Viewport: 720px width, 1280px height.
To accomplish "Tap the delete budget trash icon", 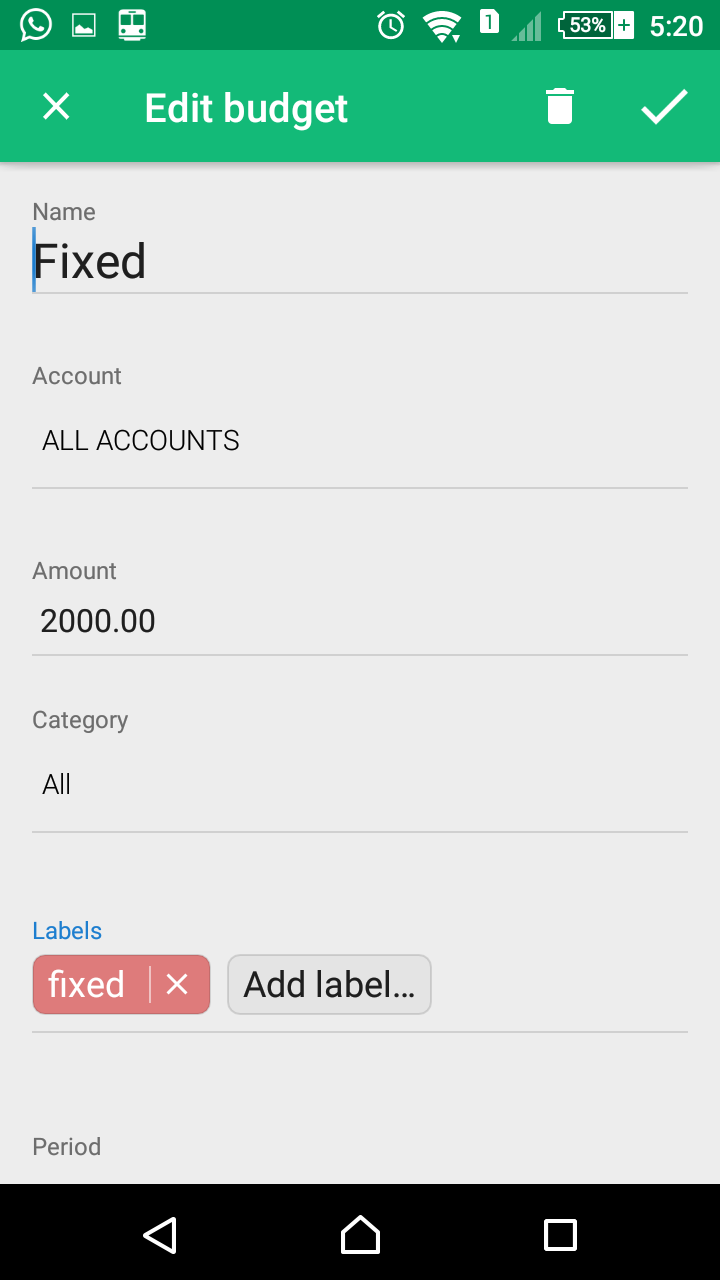I will pos(559,106).
